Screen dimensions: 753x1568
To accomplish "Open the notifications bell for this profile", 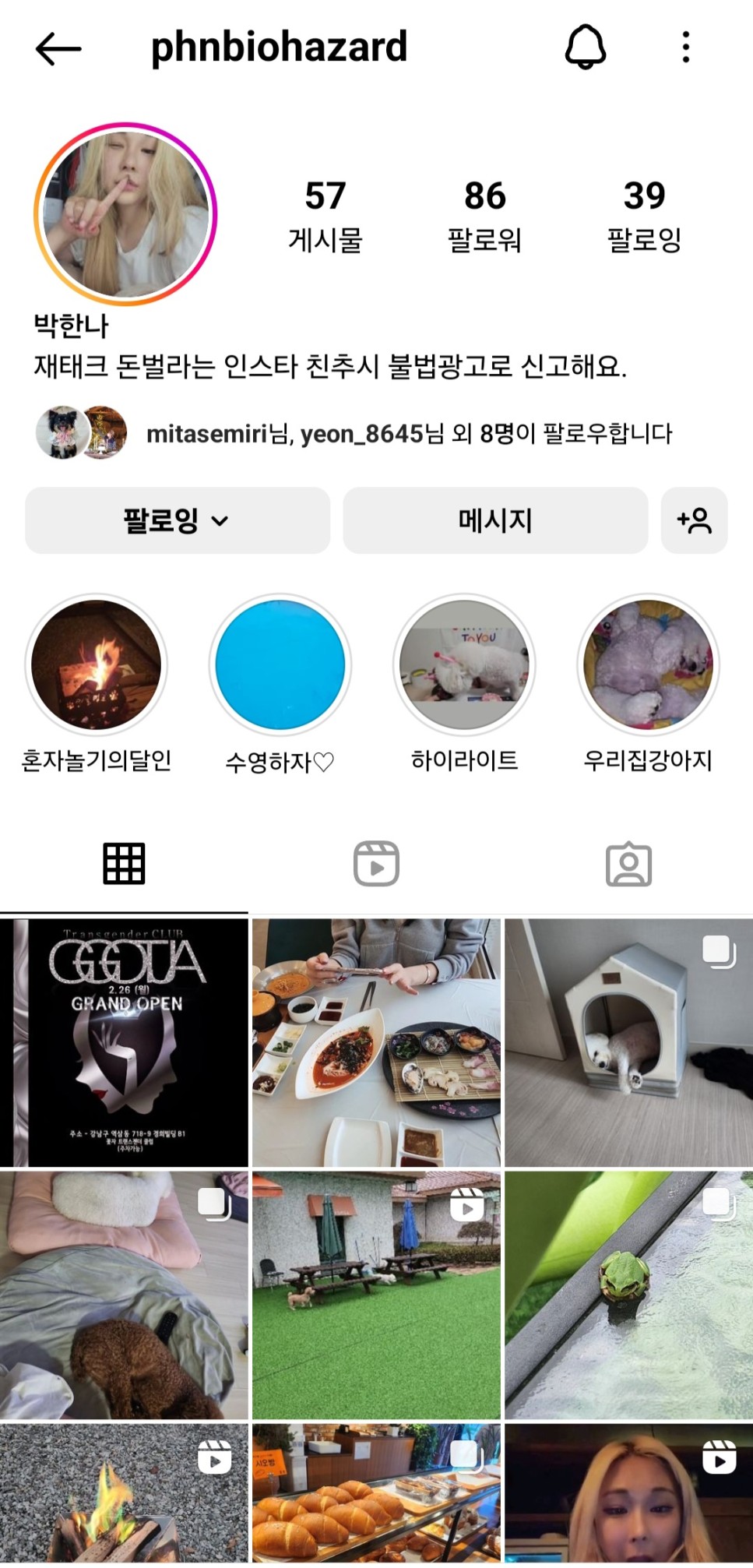I will coord(585,48).
